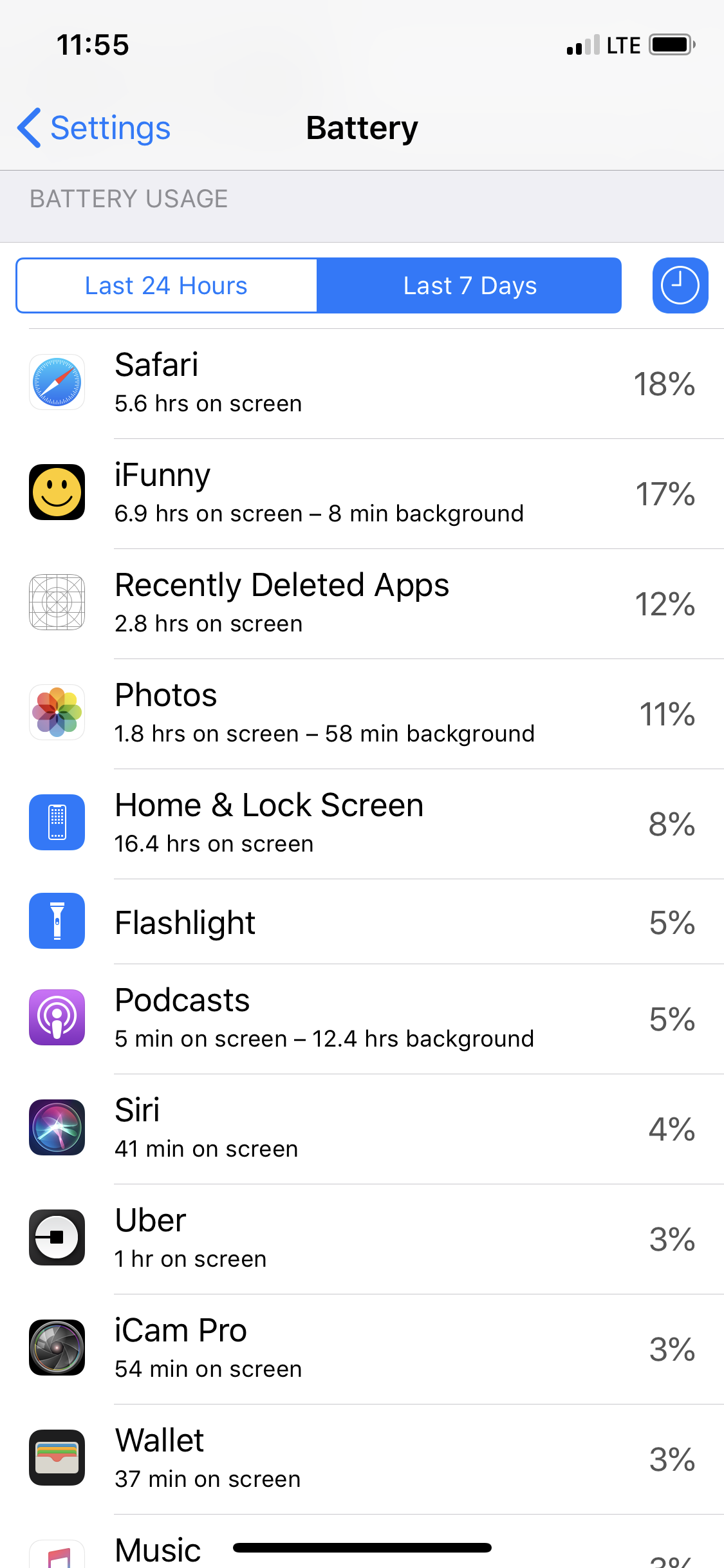Screen dimensions: 724x1568
Task: Open Home & Lock Screen row
Action: pos(362,824)
